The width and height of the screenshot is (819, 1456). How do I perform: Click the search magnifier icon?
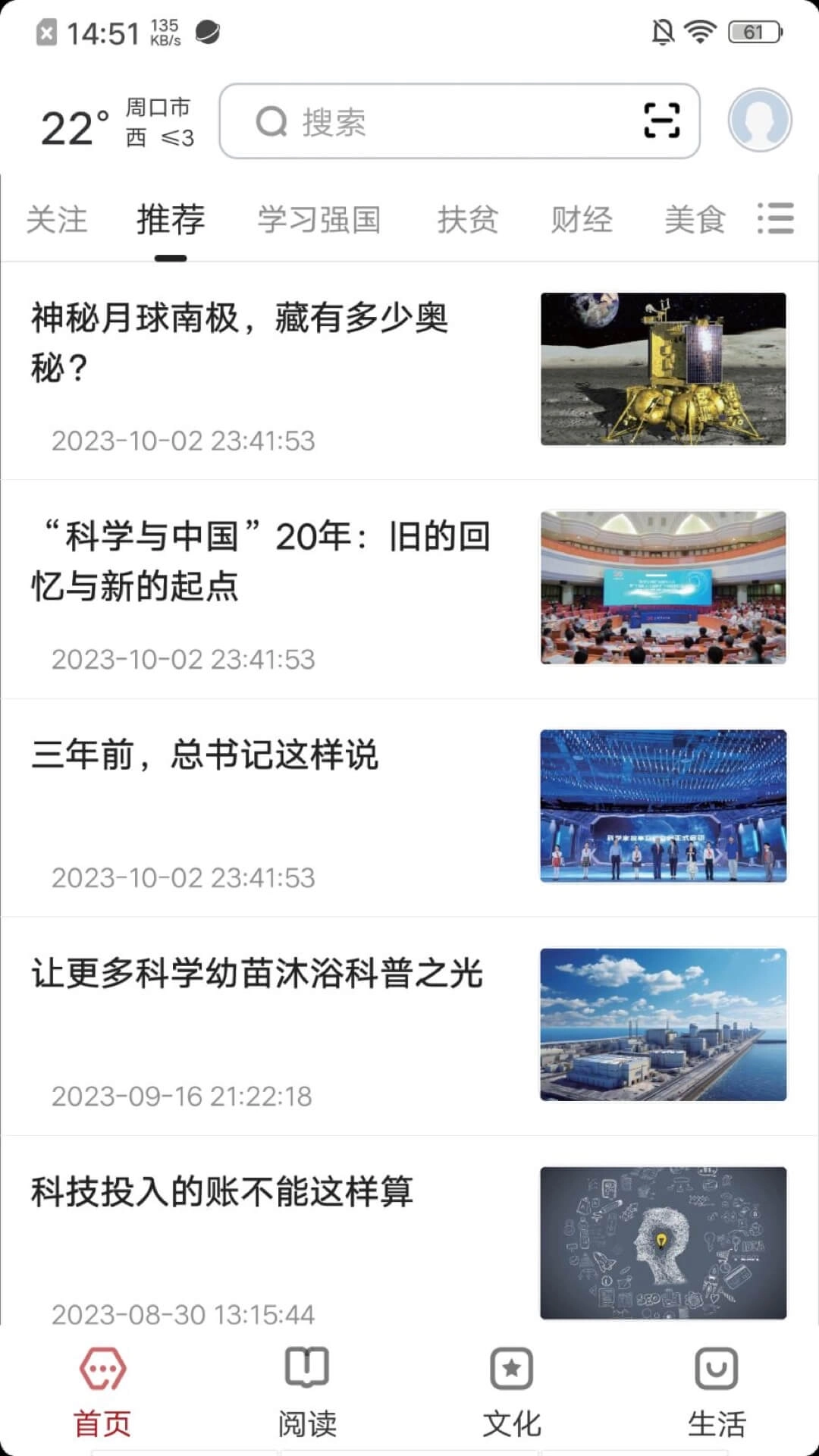(271, 121)
